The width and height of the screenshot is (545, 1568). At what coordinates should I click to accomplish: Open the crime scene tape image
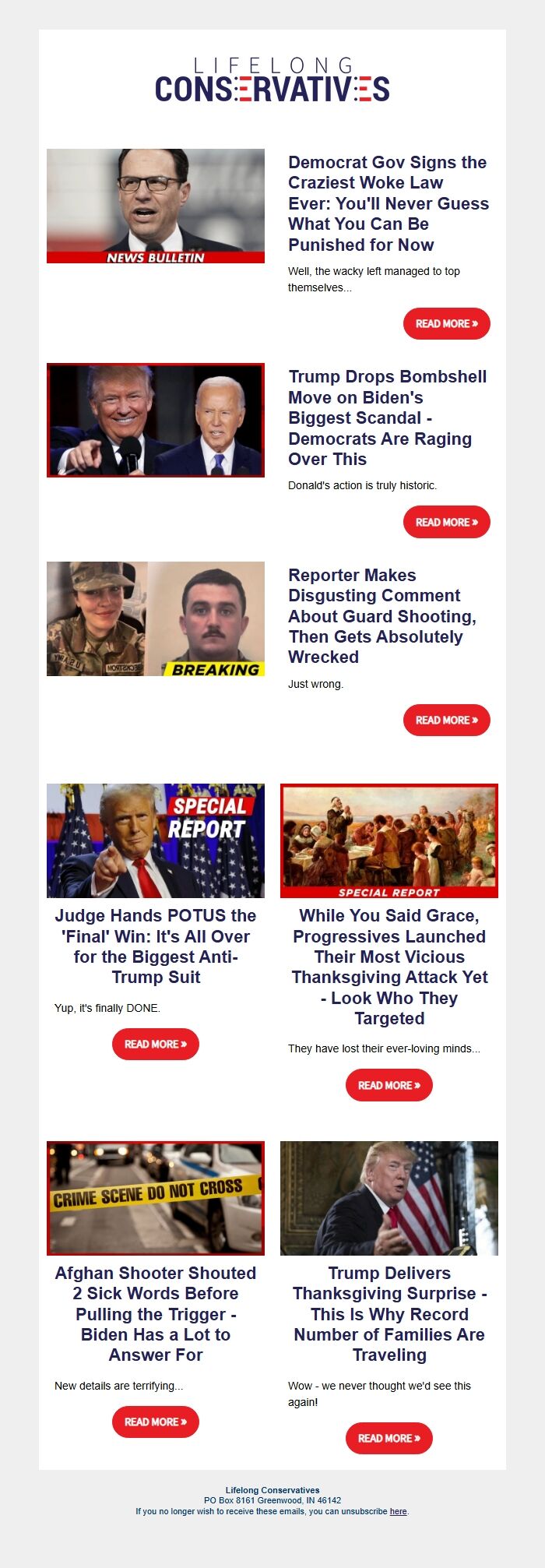(x=156, y=1198)
